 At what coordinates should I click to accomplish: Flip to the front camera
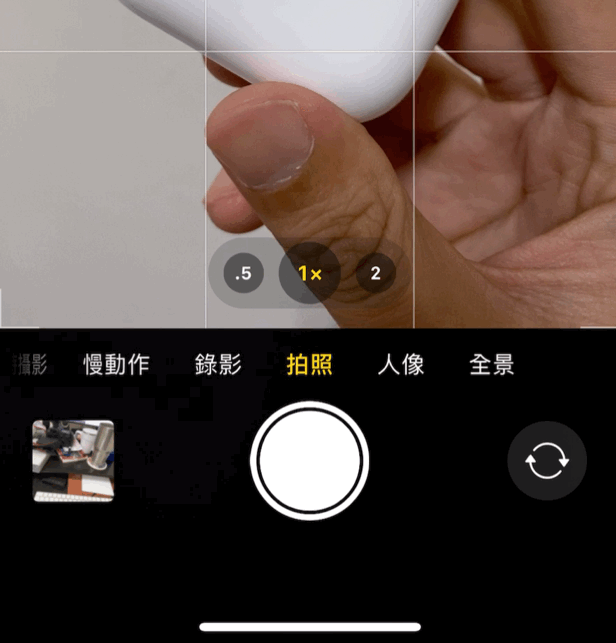pyautogui.click(x=546, y=461)
